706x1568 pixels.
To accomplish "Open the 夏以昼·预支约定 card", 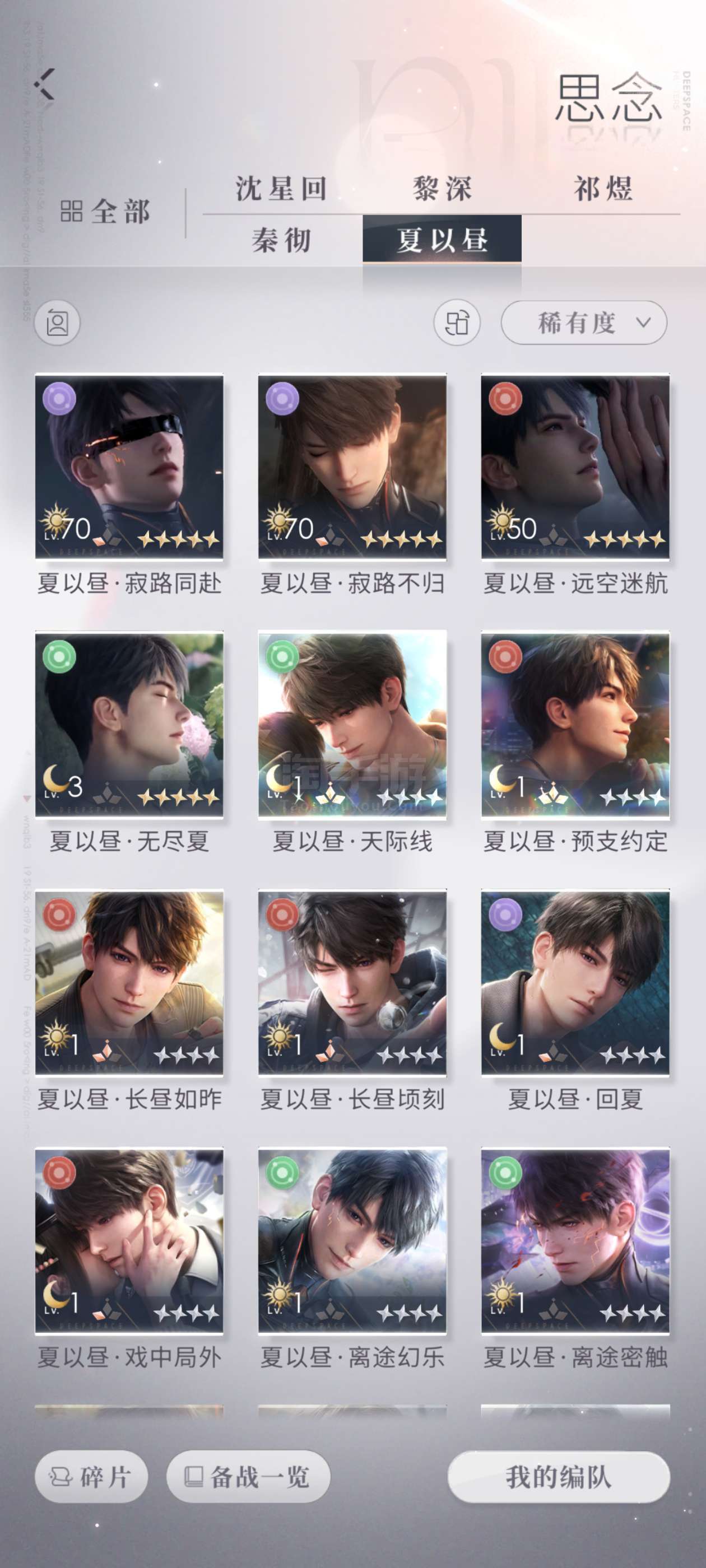I will (575, 724).
